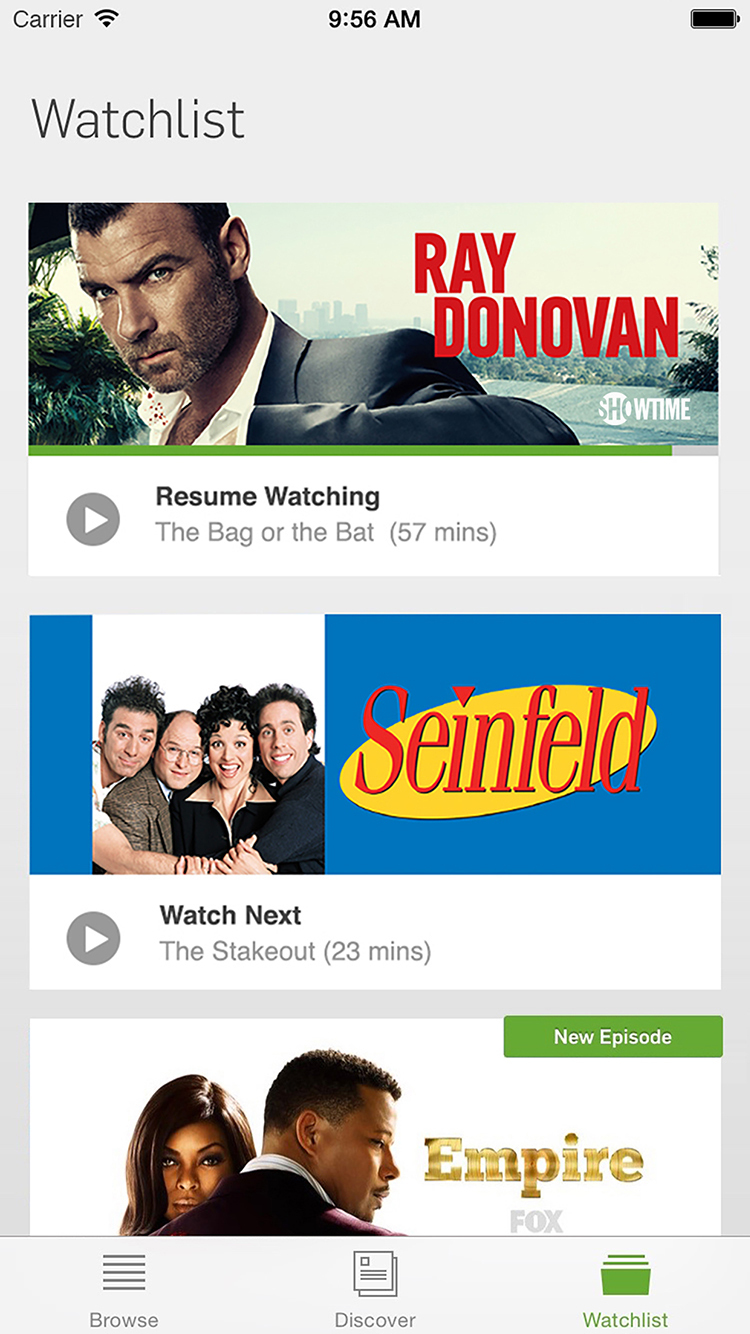
Task: Open the Seinfeld show banner
Action: (x=375, y=744)
